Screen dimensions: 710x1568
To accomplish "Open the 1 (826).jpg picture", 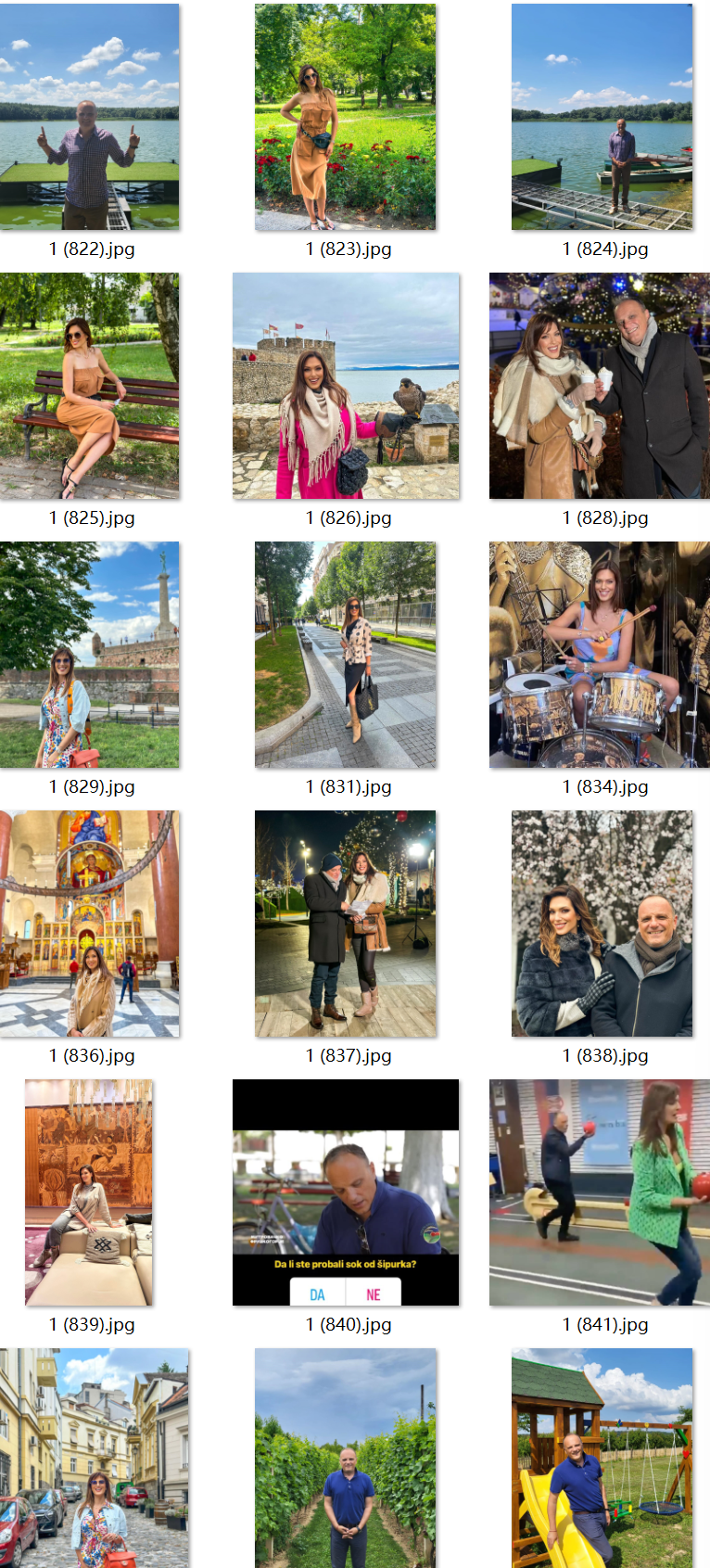I will (x=346, y=386).
